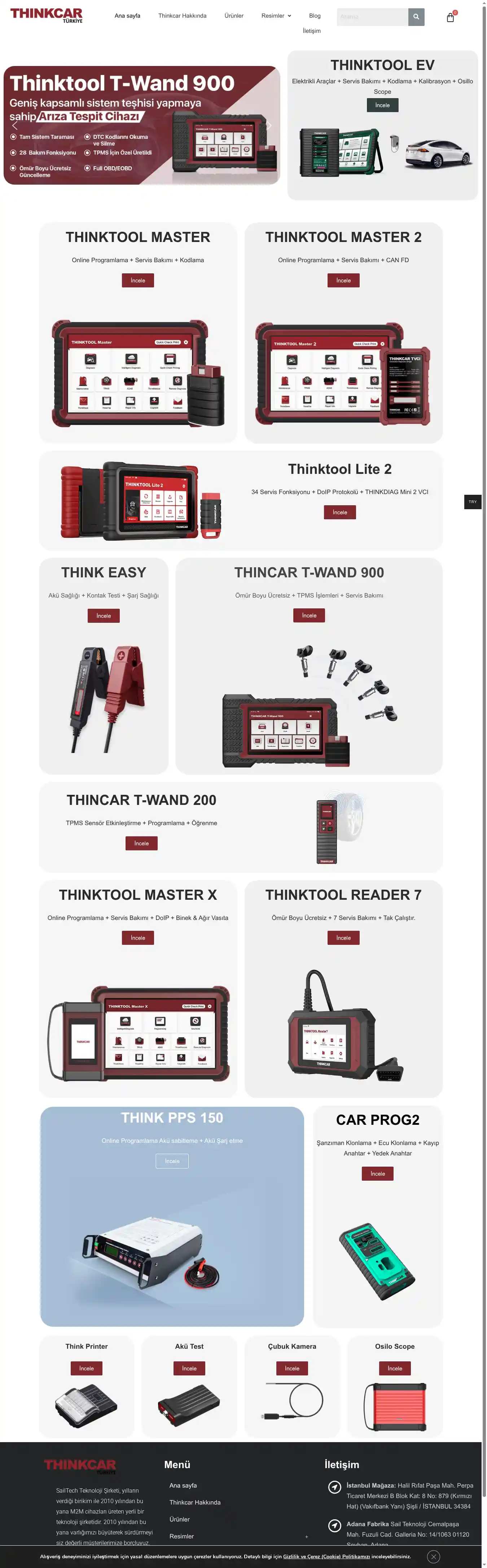487x1568 pixels.
Task: Show previous slide in T-Wand banner
Action: [x=14, y=125]
